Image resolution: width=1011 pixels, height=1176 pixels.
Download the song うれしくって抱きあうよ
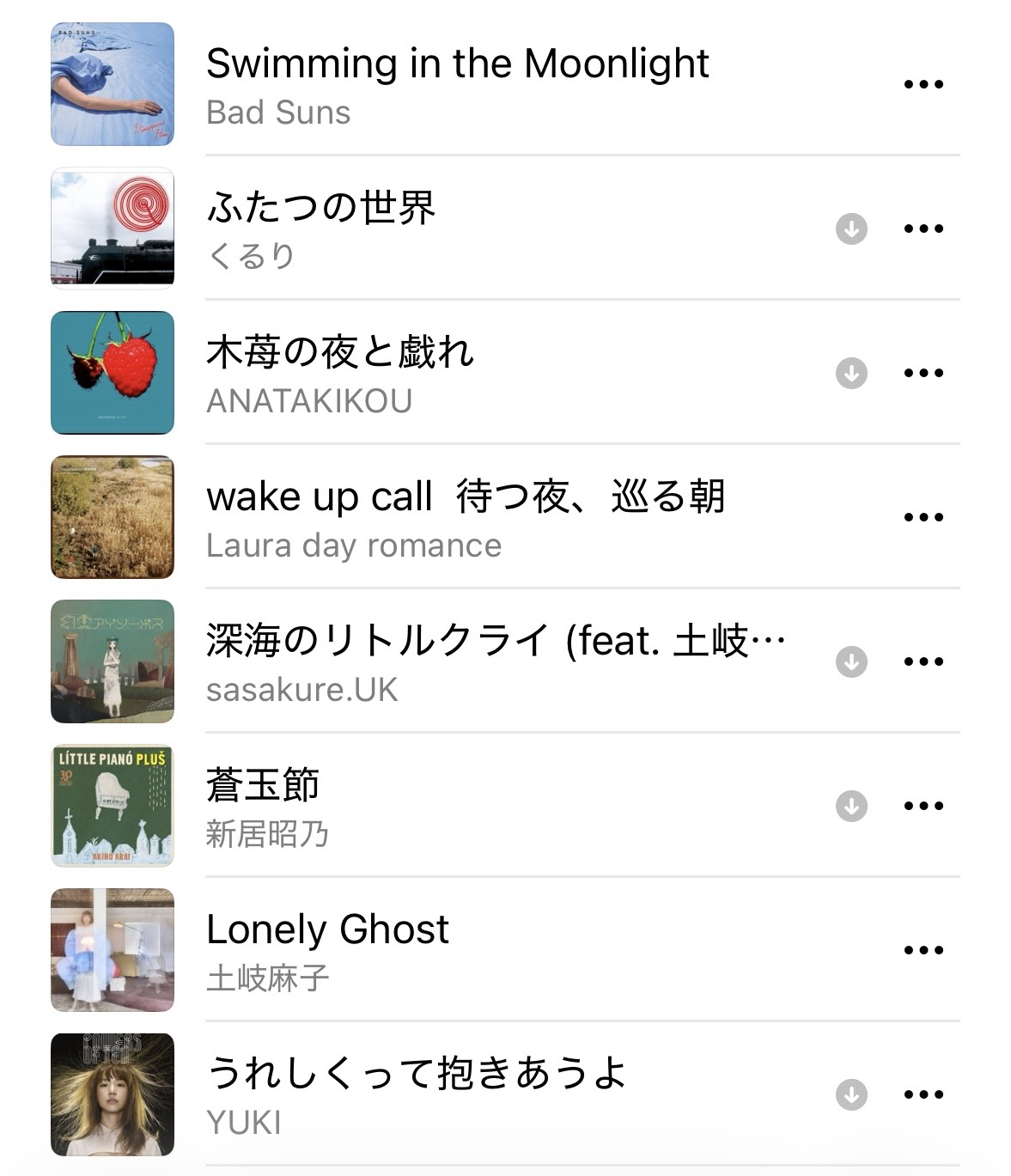pyautogui.click(x=851, y=1094)
